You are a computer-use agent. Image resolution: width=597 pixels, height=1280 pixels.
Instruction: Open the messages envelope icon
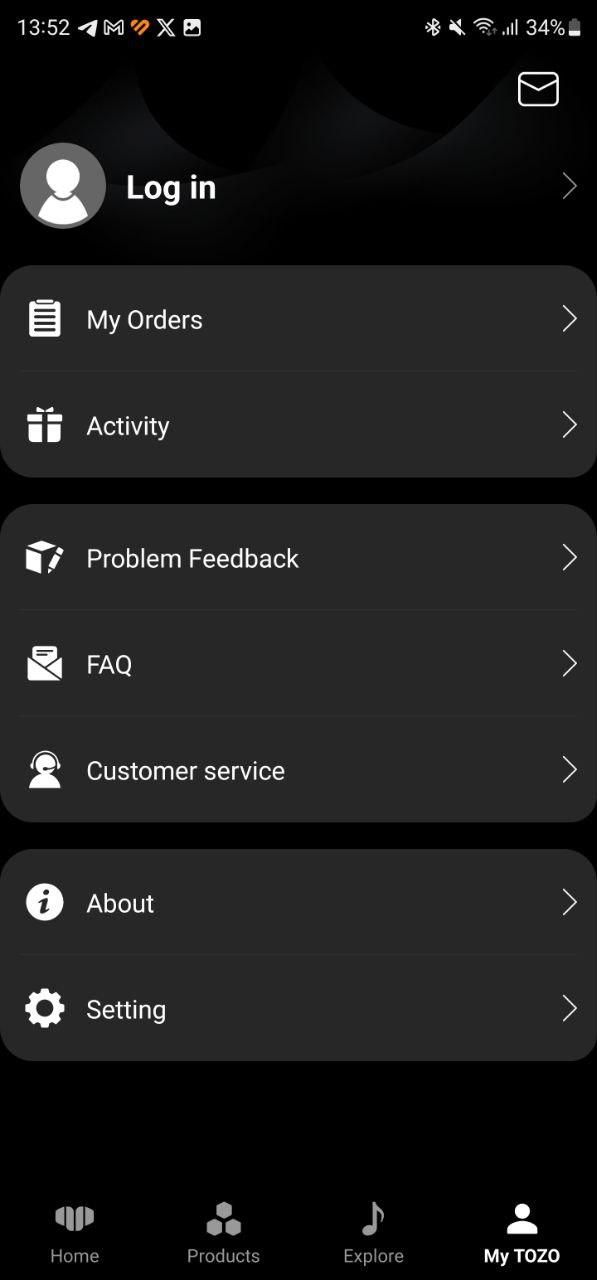point(538,89)
